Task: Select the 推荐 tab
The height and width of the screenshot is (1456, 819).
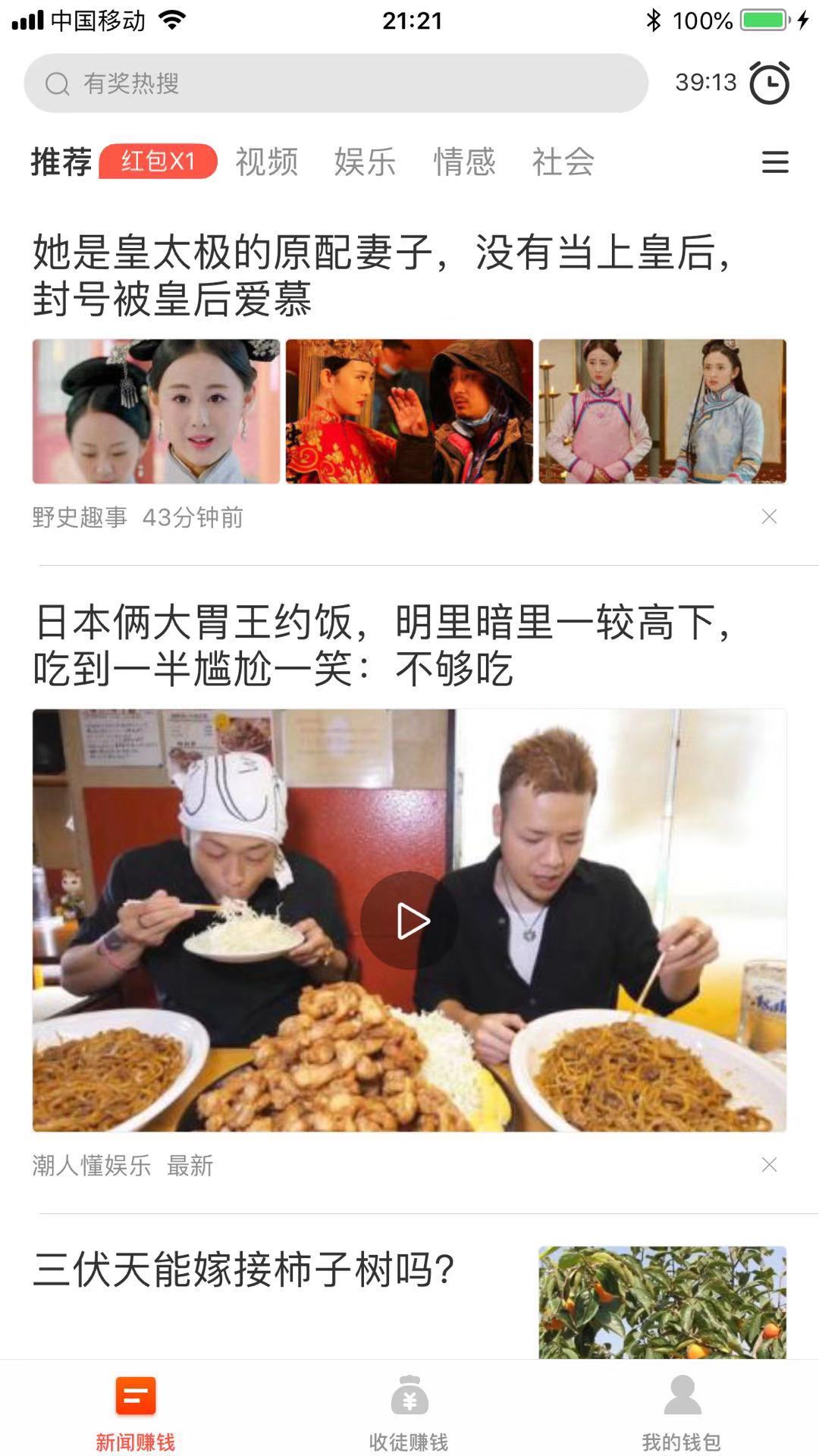Action: point(59,161)
